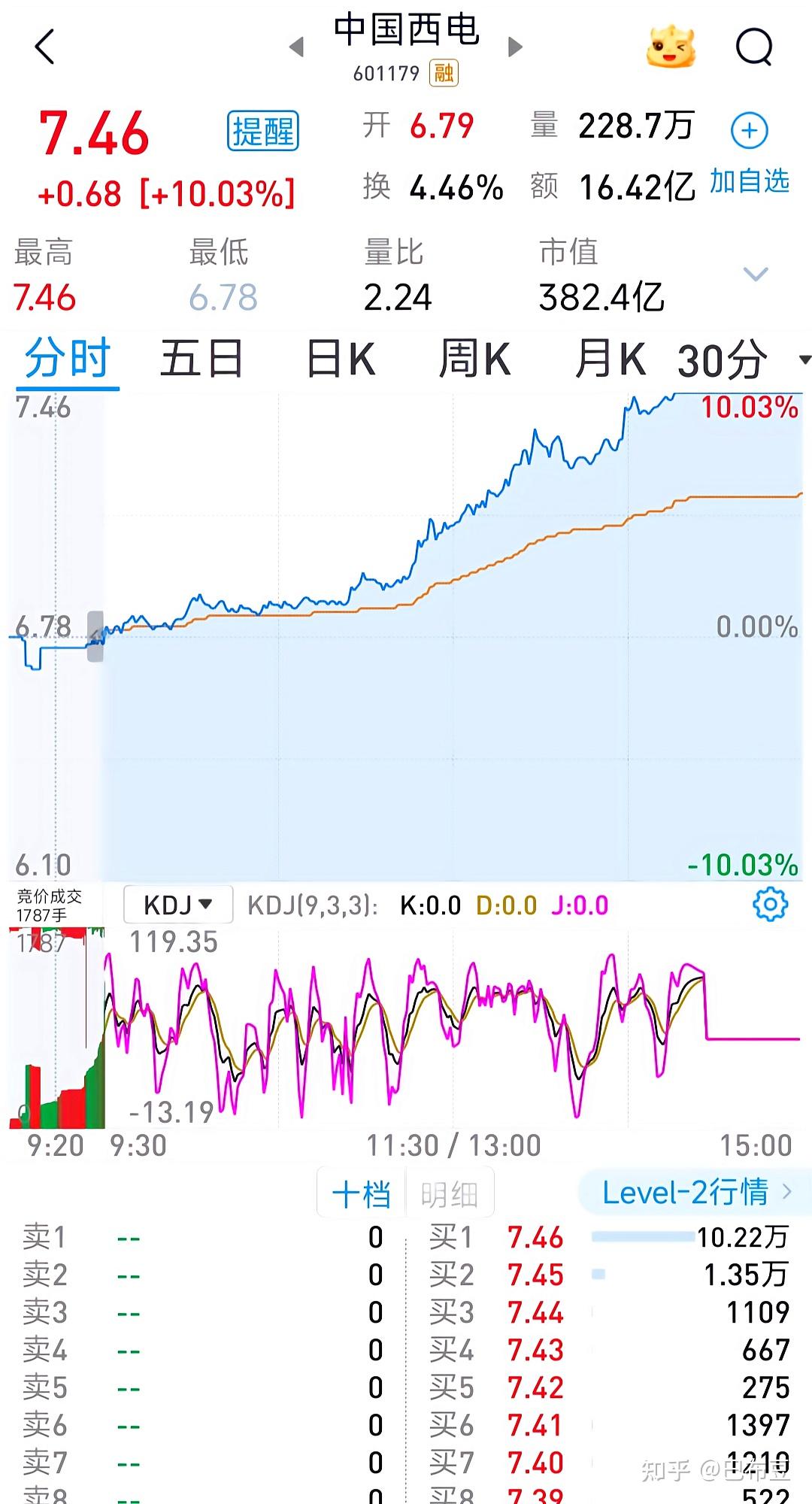Open the KDJ indicator selector
The image size is (812, 1504).
pyautogui.click(x=177, y=904)
